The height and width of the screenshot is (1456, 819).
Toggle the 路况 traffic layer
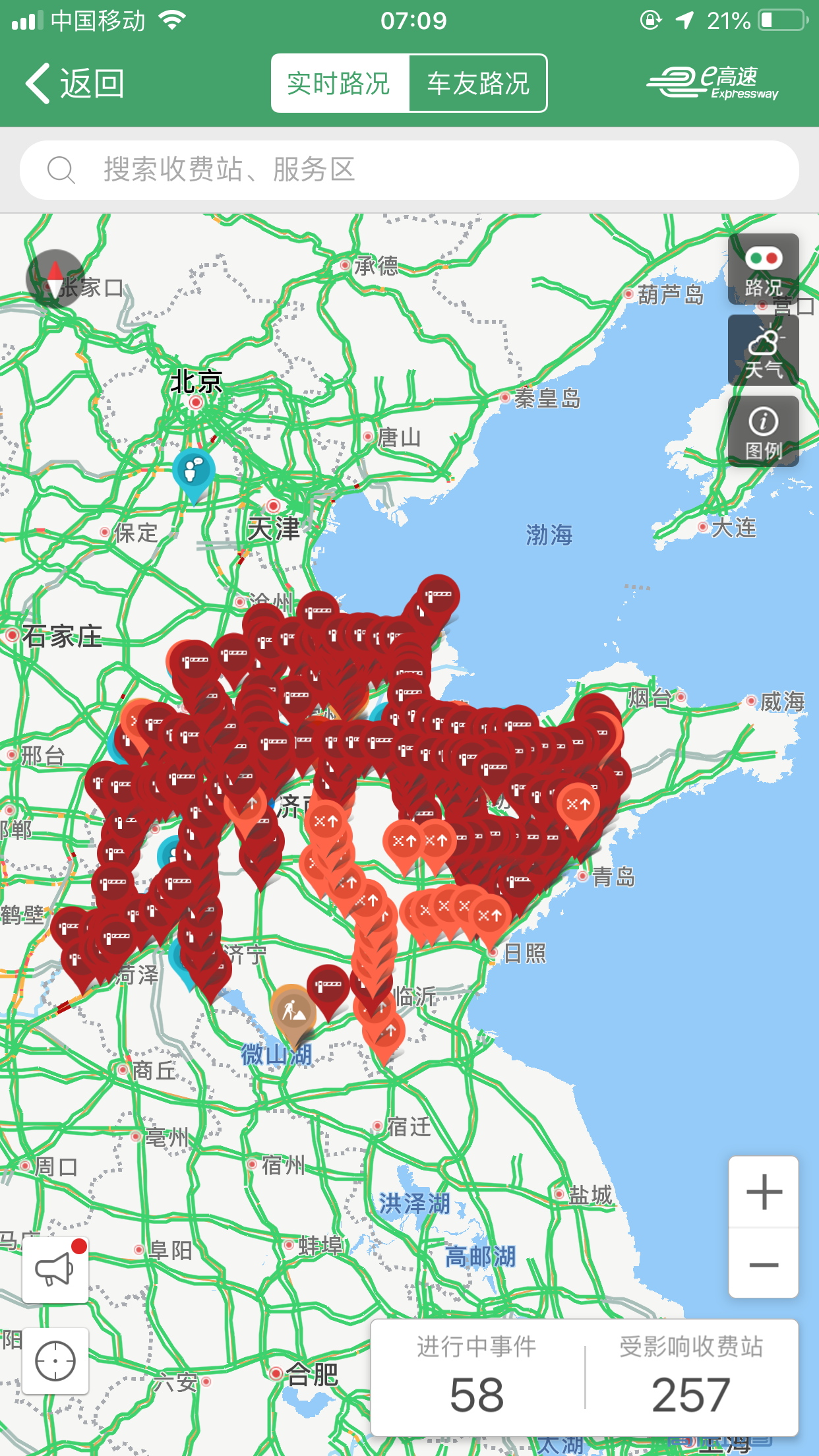click(x=763, y=269)
